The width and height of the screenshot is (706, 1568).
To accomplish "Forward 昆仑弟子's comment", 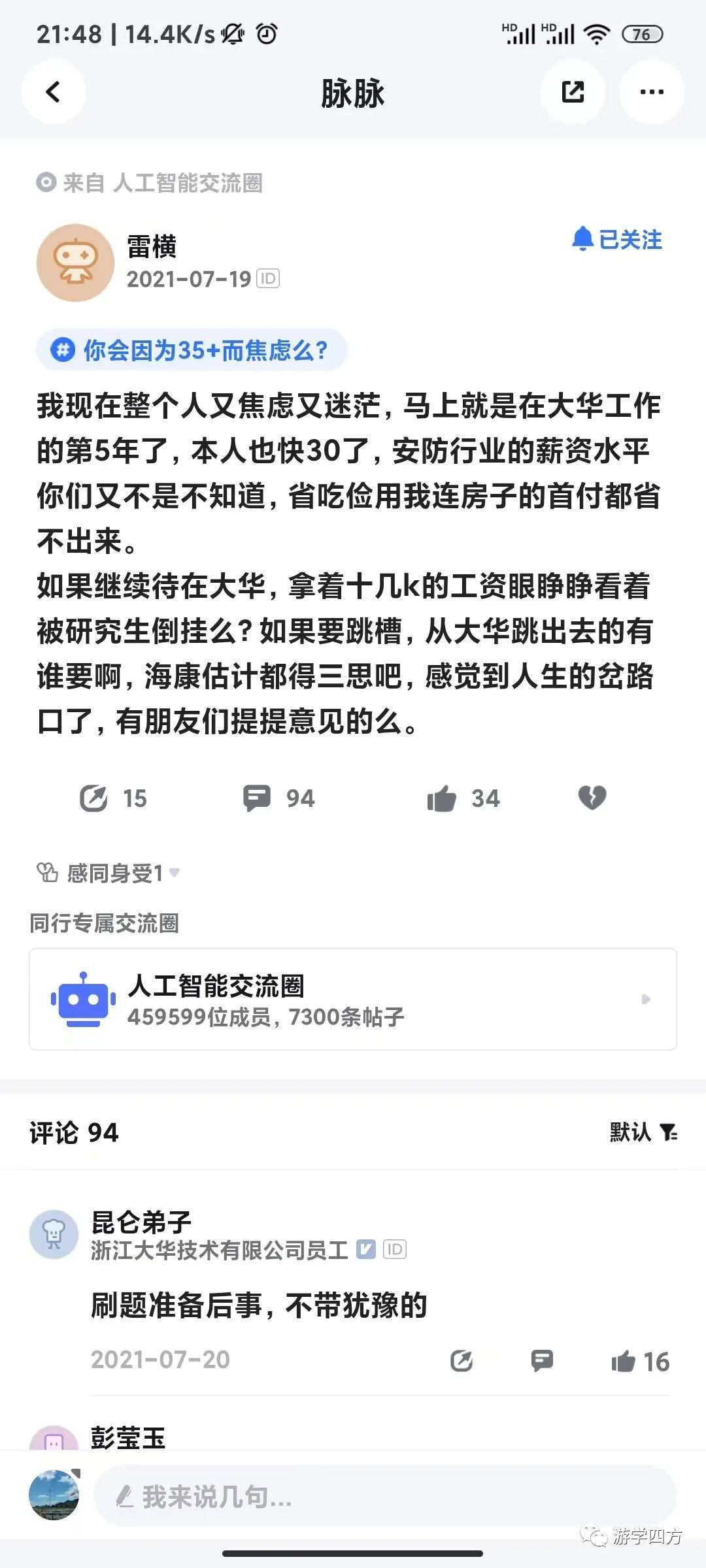I will 462,1362.
